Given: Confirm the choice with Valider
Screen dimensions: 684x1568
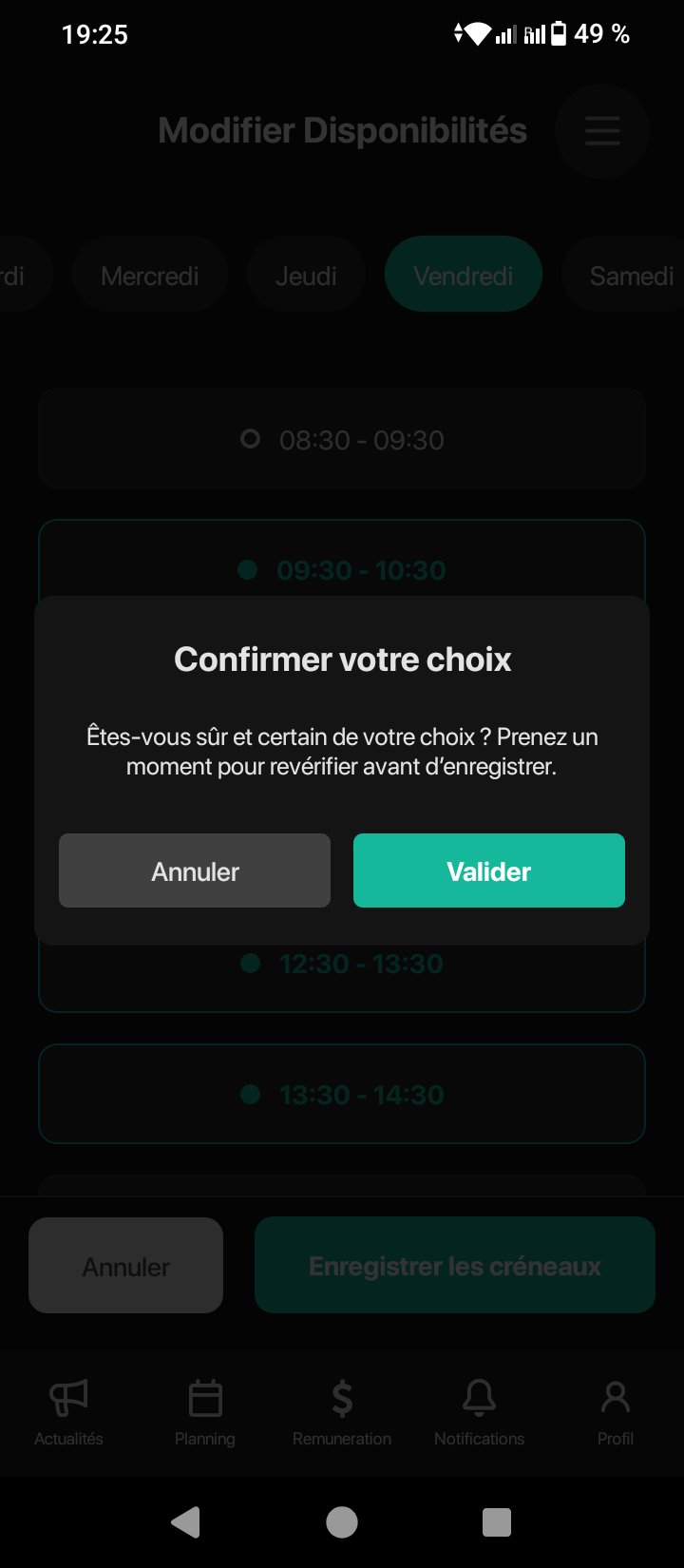Looking at the screenshot, I should (x=488, y=870).
